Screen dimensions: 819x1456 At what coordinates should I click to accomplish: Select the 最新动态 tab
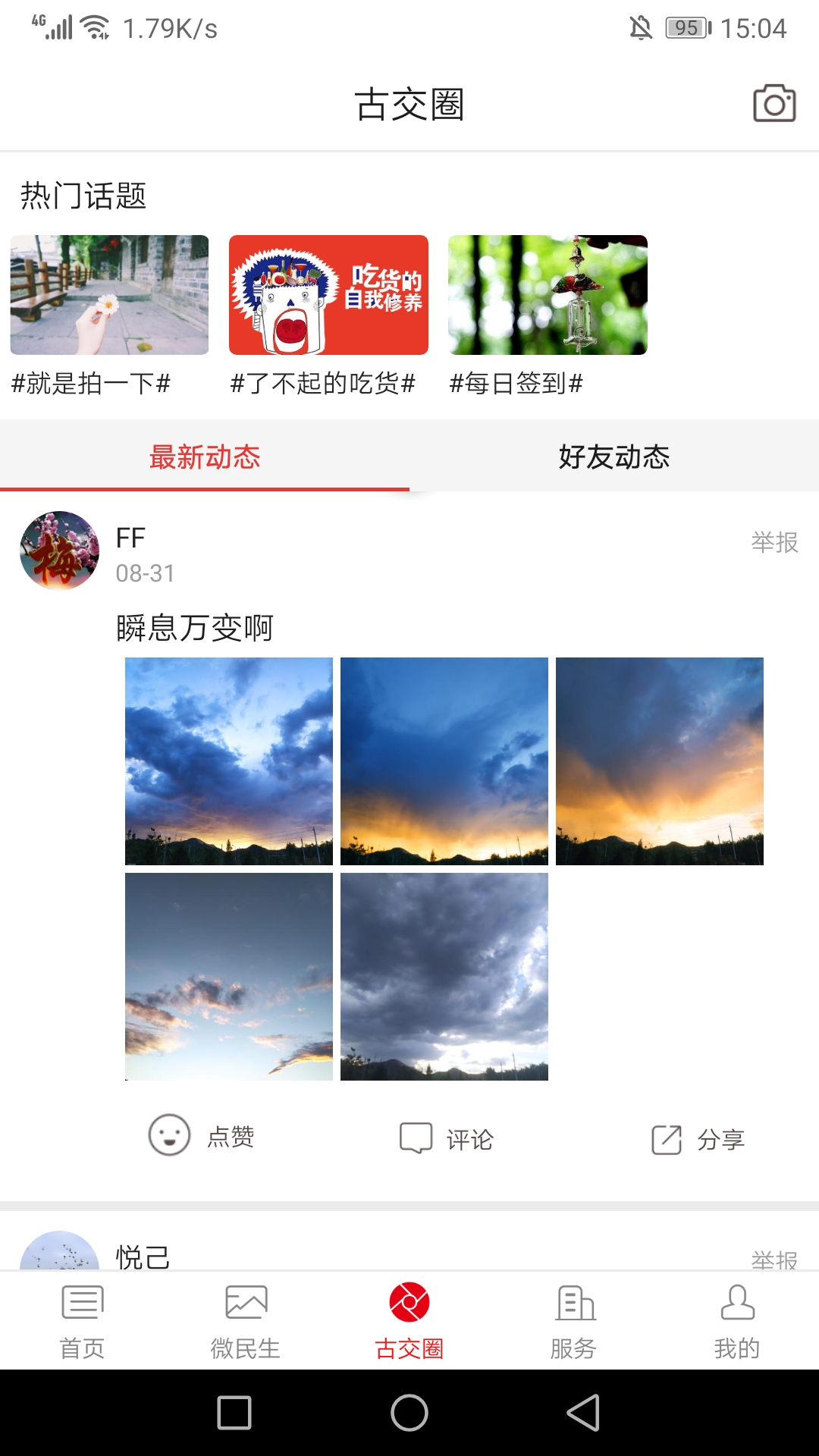coord(205,457)
